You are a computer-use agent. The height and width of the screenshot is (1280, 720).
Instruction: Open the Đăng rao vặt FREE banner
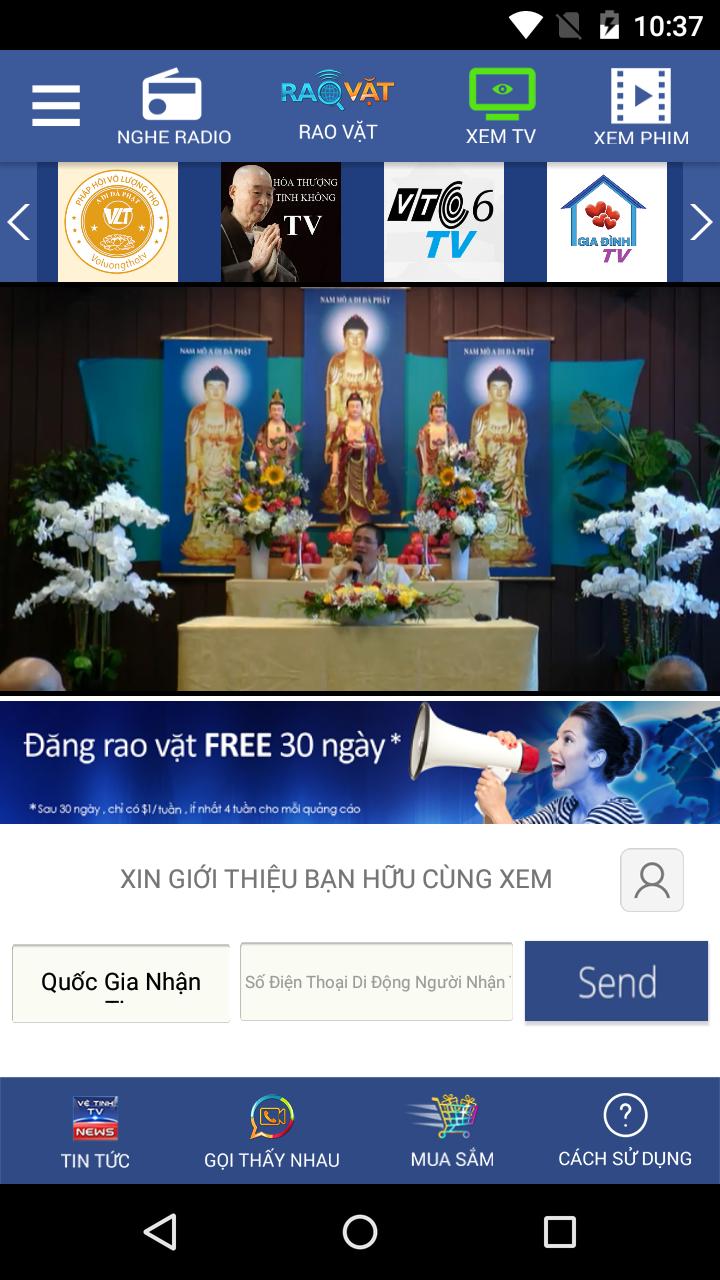(x=360, y=762)
